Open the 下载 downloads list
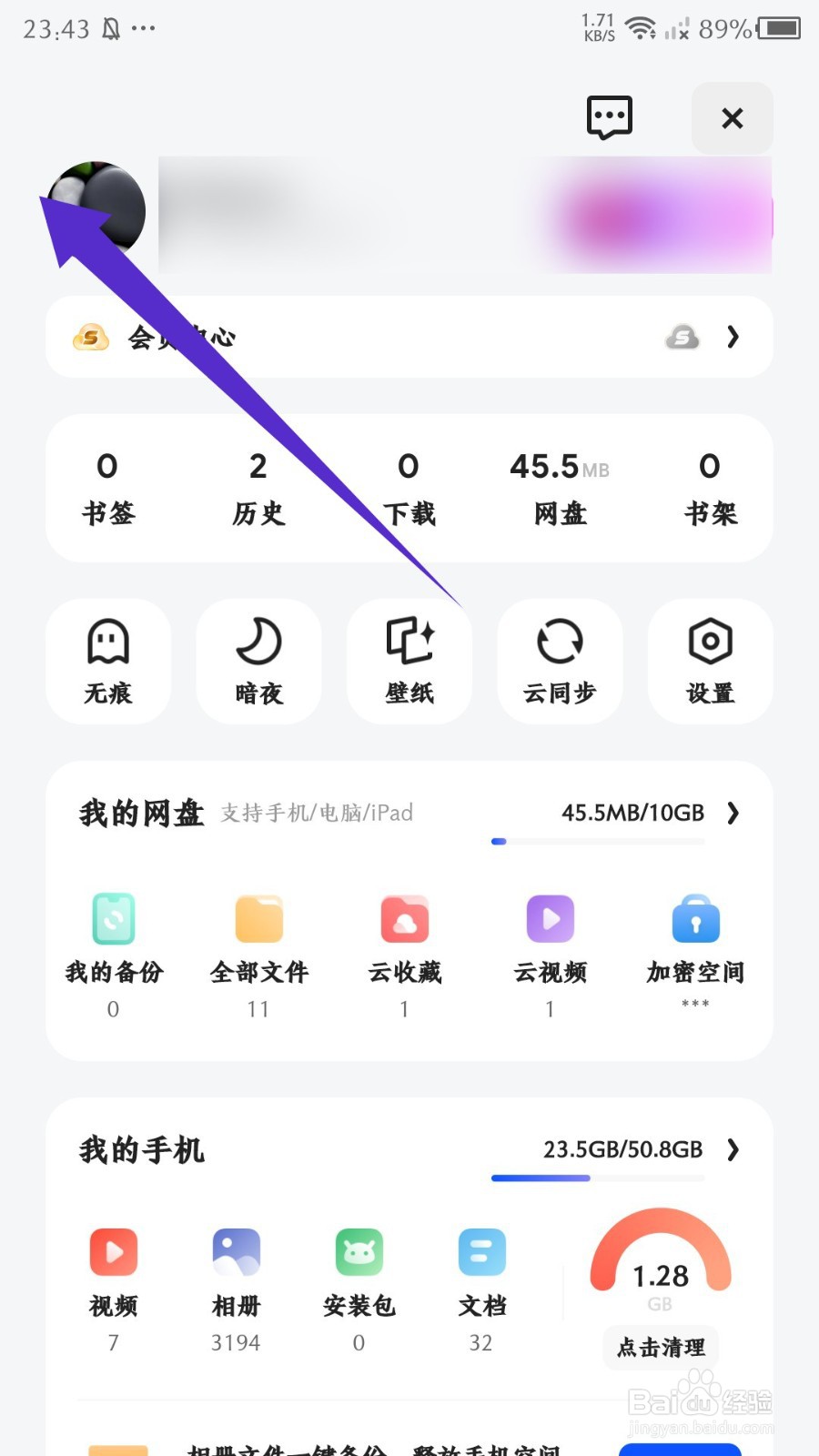 409,489
